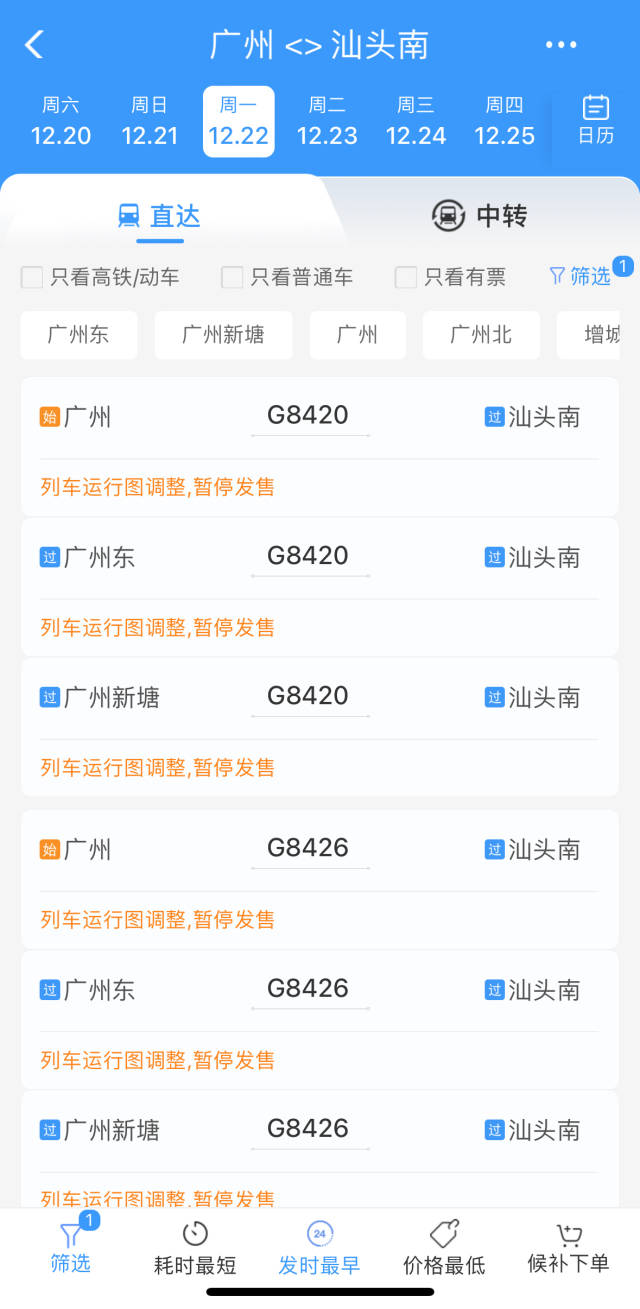Screen dimensions: 640x1309
Task: Open the top 筛选 filter next to checkboxes
Action: point(581,276)
